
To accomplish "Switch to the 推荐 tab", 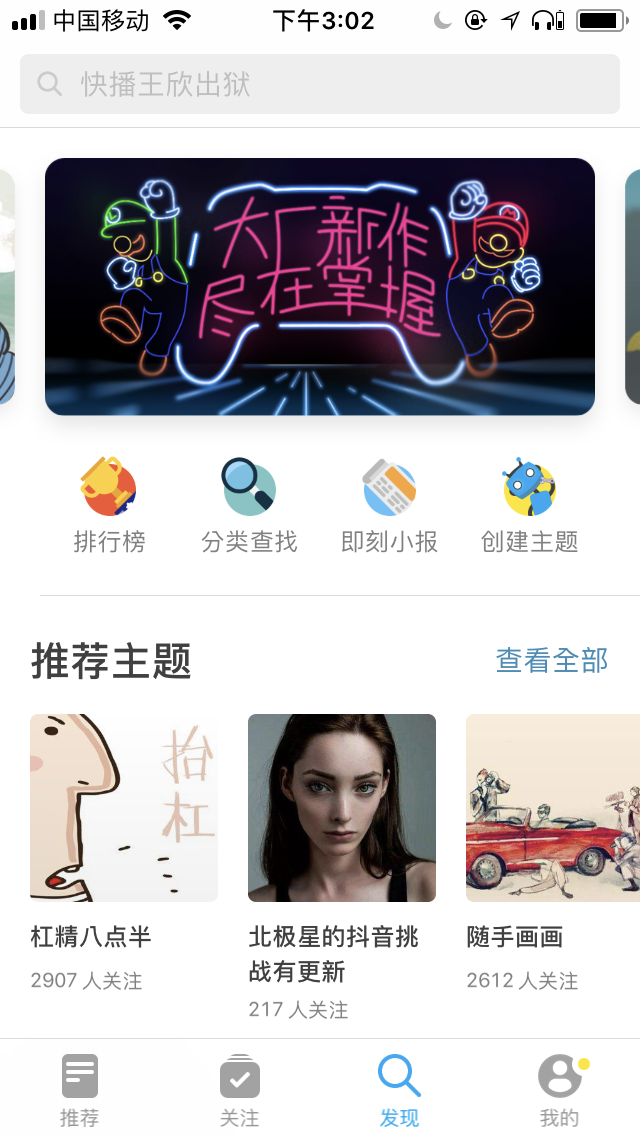I will [x=80, y=1088].
